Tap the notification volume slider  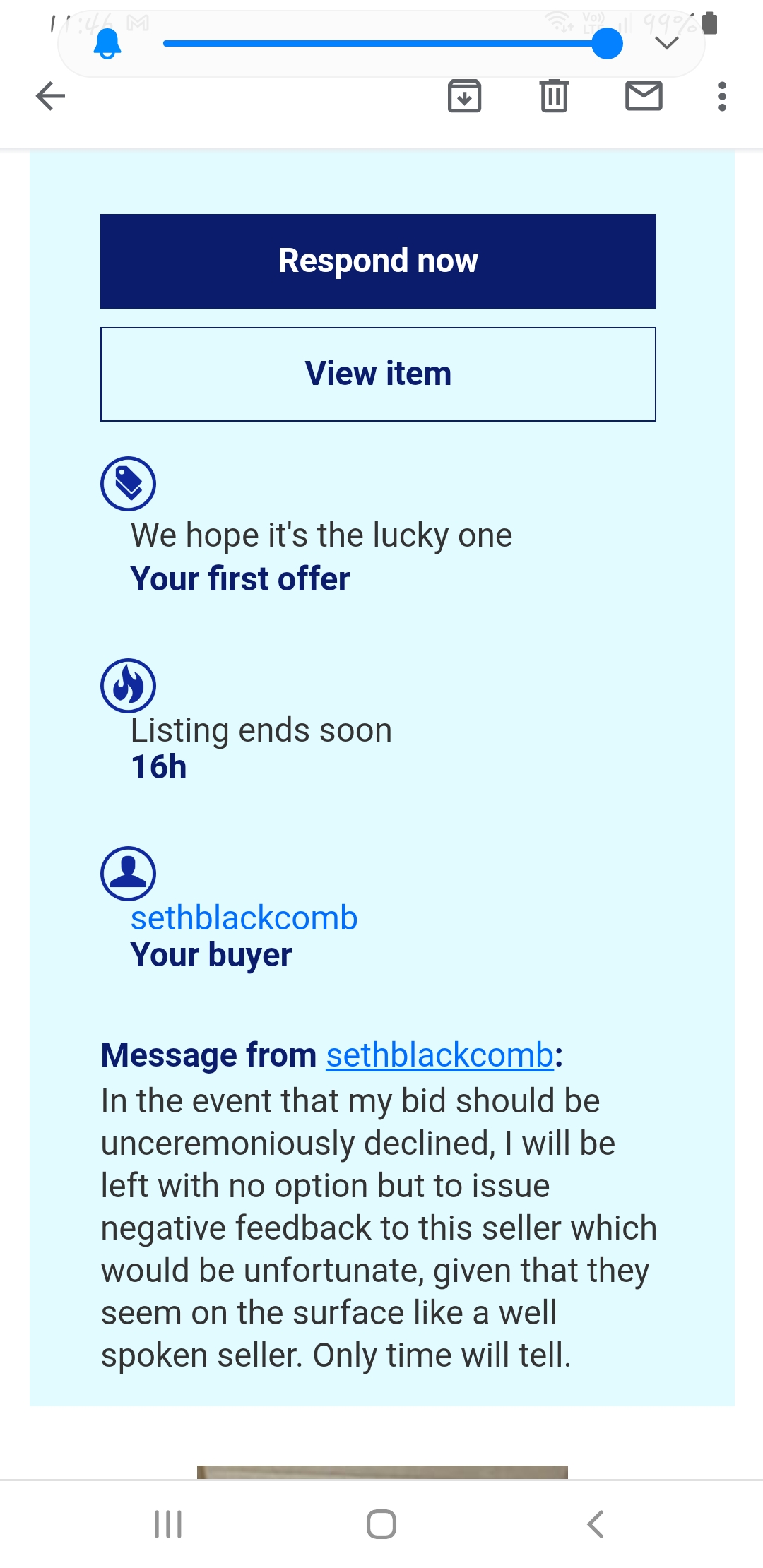[x=385, y=44]
